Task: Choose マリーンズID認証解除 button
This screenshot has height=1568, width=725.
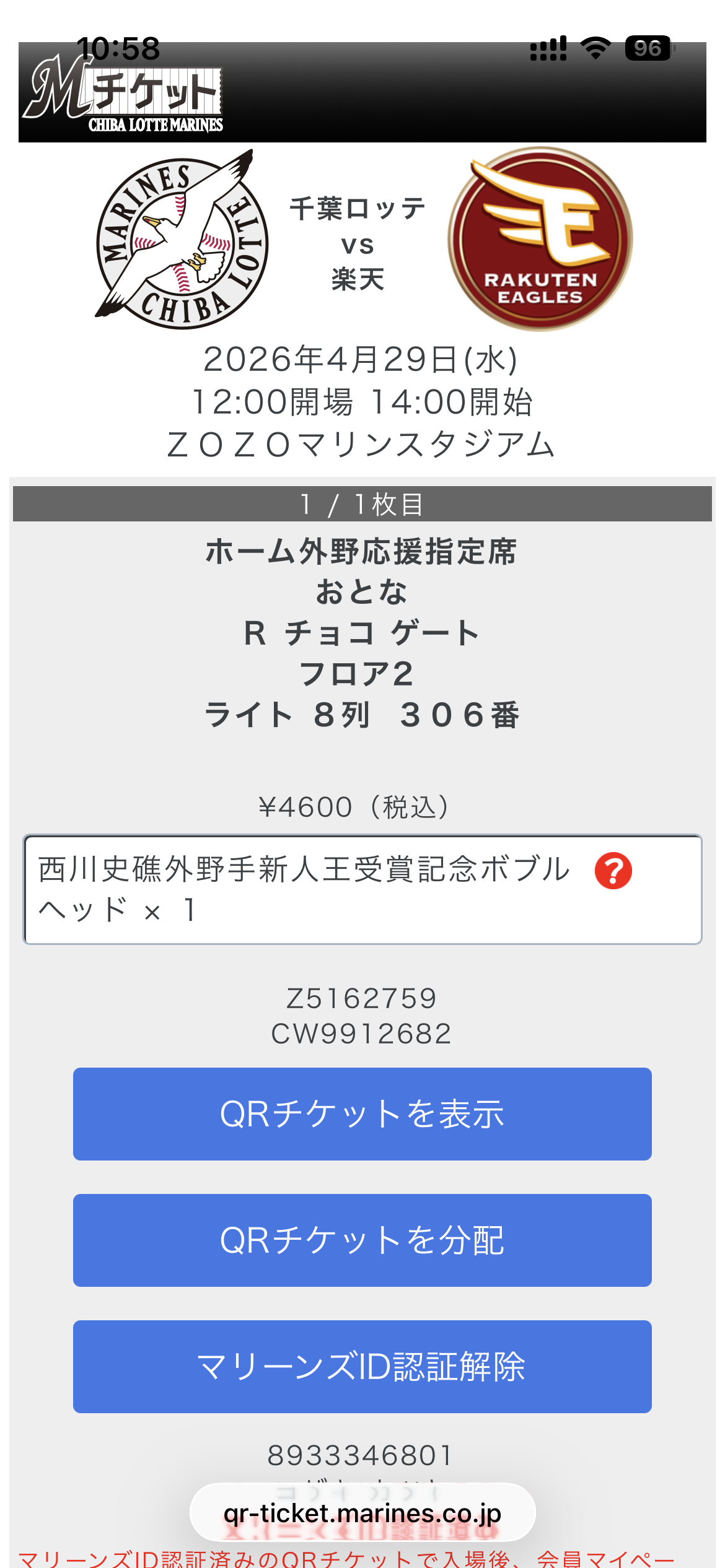Action: [362, 1366]
